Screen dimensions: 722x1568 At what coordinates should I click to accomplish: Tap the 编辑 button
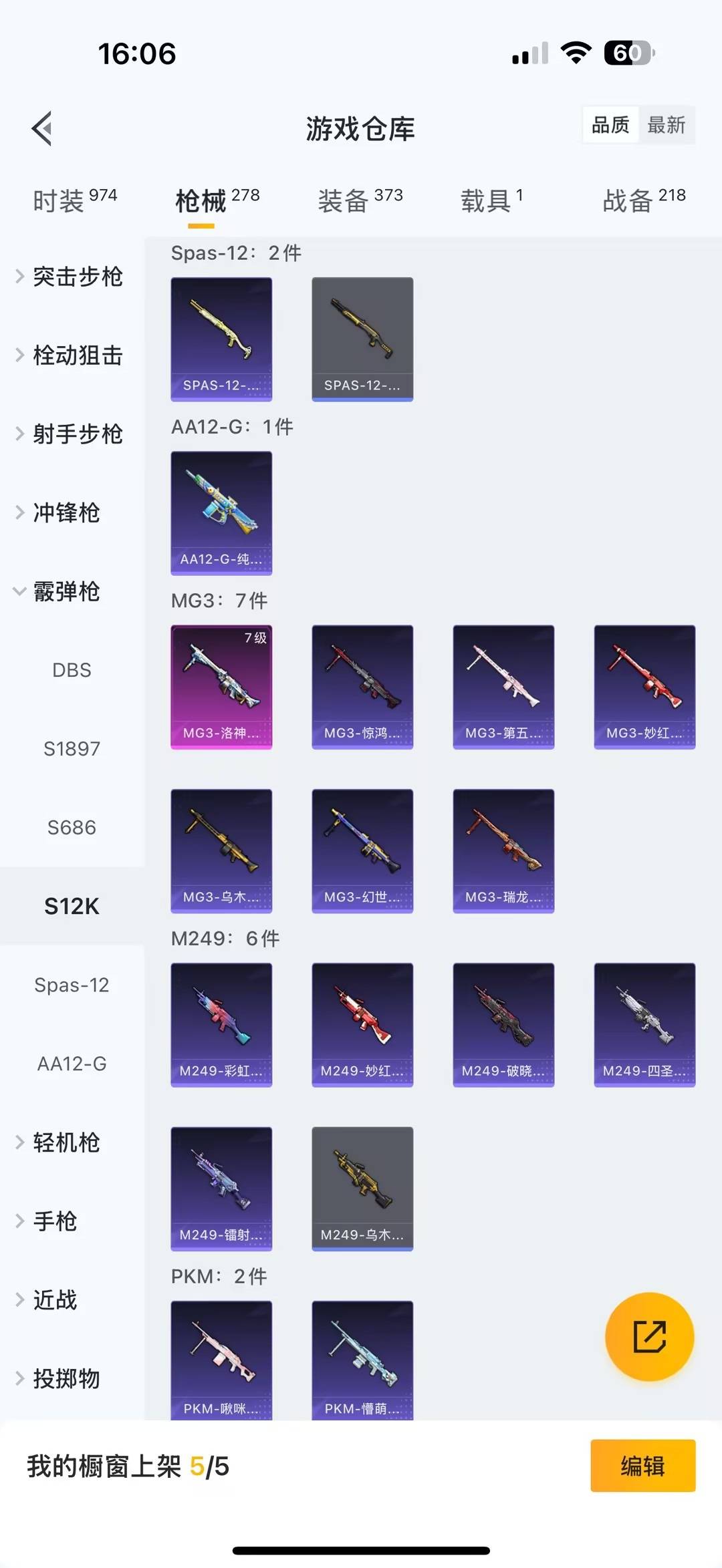642,1466
